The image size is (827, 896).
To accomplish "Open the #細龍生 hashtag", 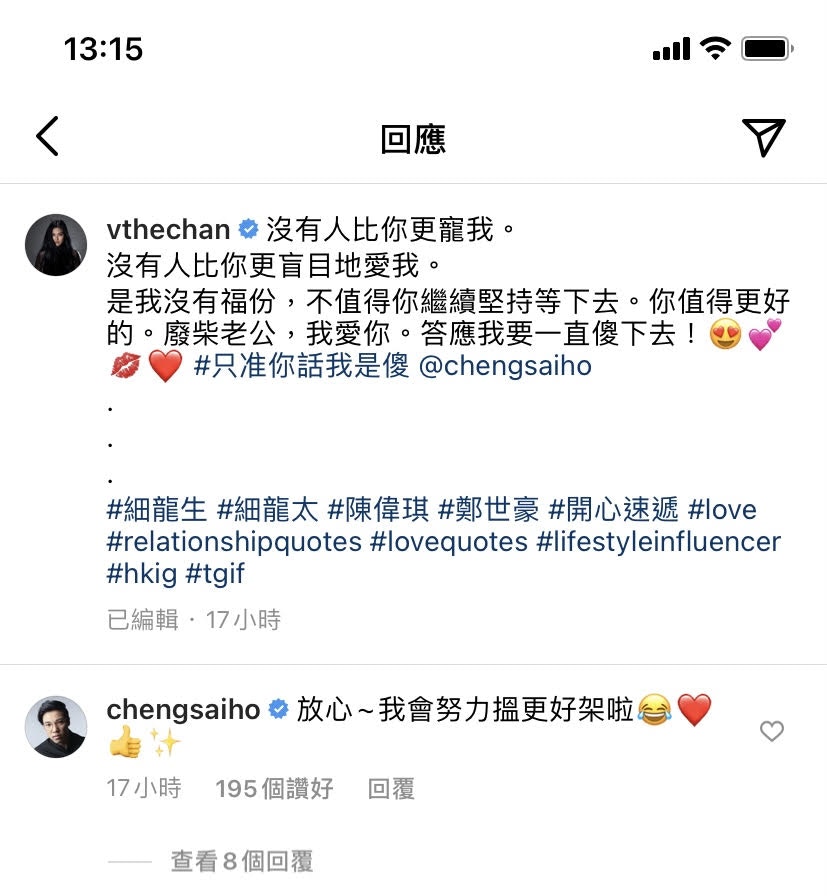I will click(x=157, y=510).
